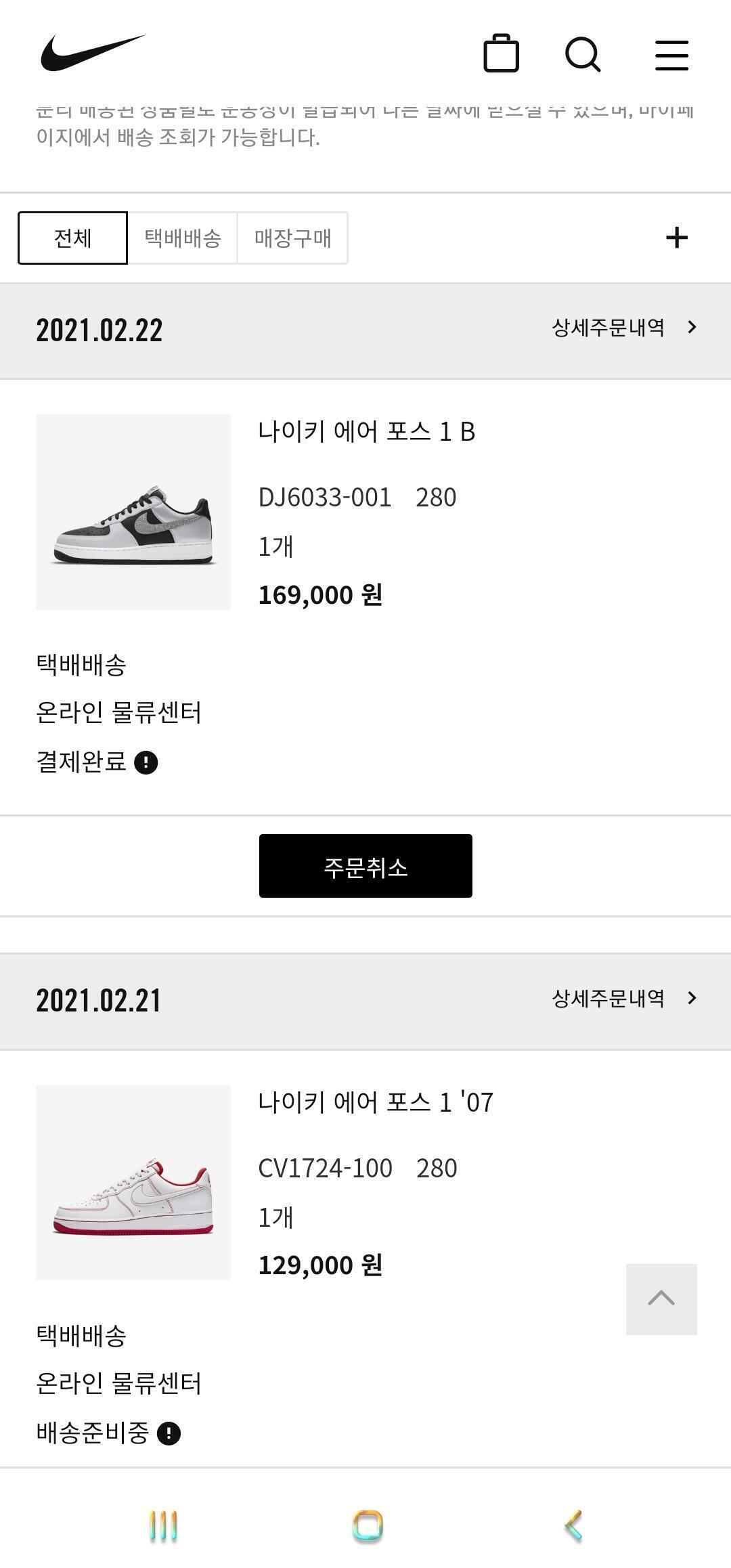Open the hamburger menu
This screenshot has height=1568, width=731.
(671, 55)
